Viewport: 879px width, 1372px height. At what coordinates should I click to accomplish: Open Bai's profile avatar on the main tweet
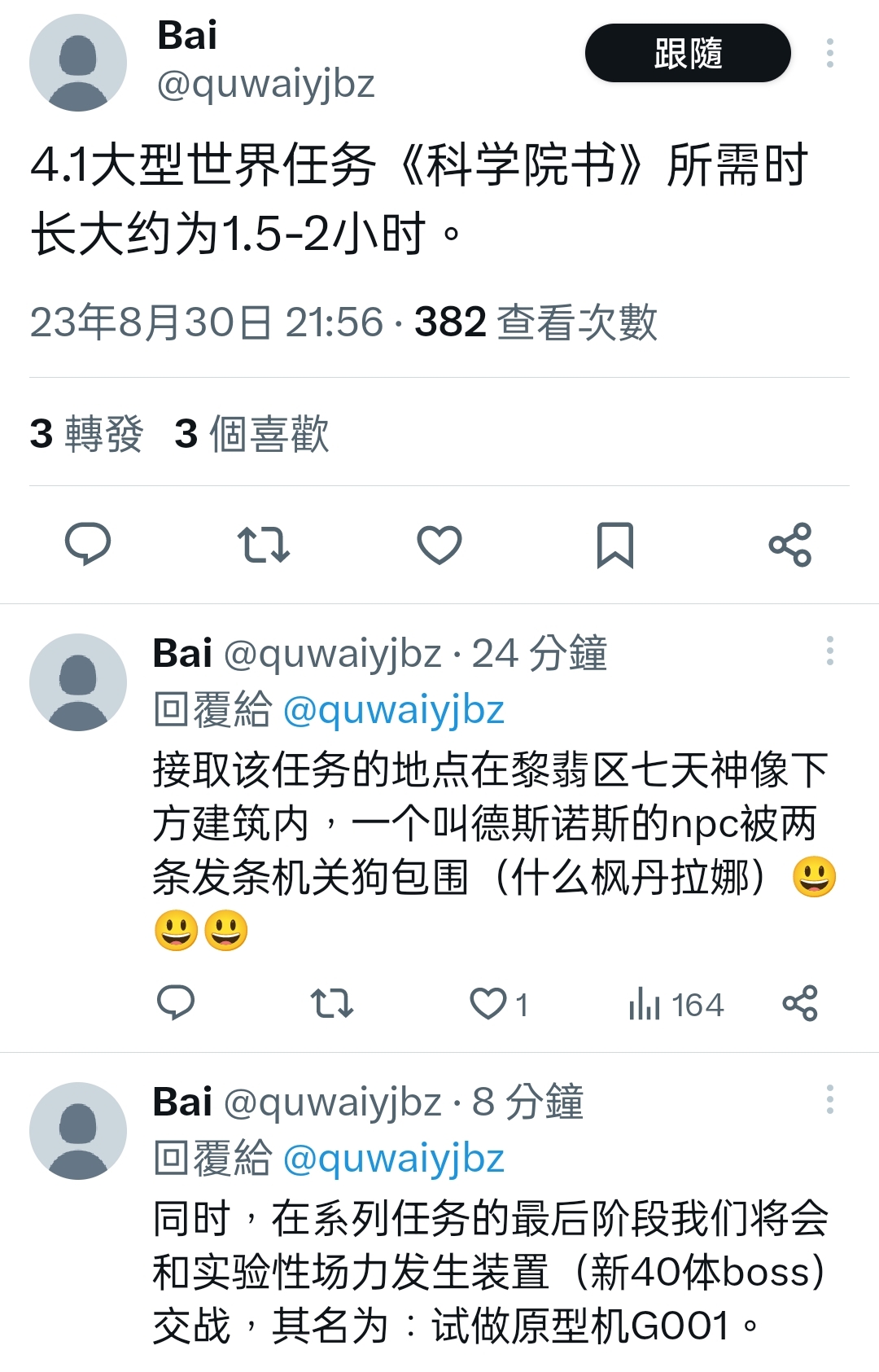(78, 63)
